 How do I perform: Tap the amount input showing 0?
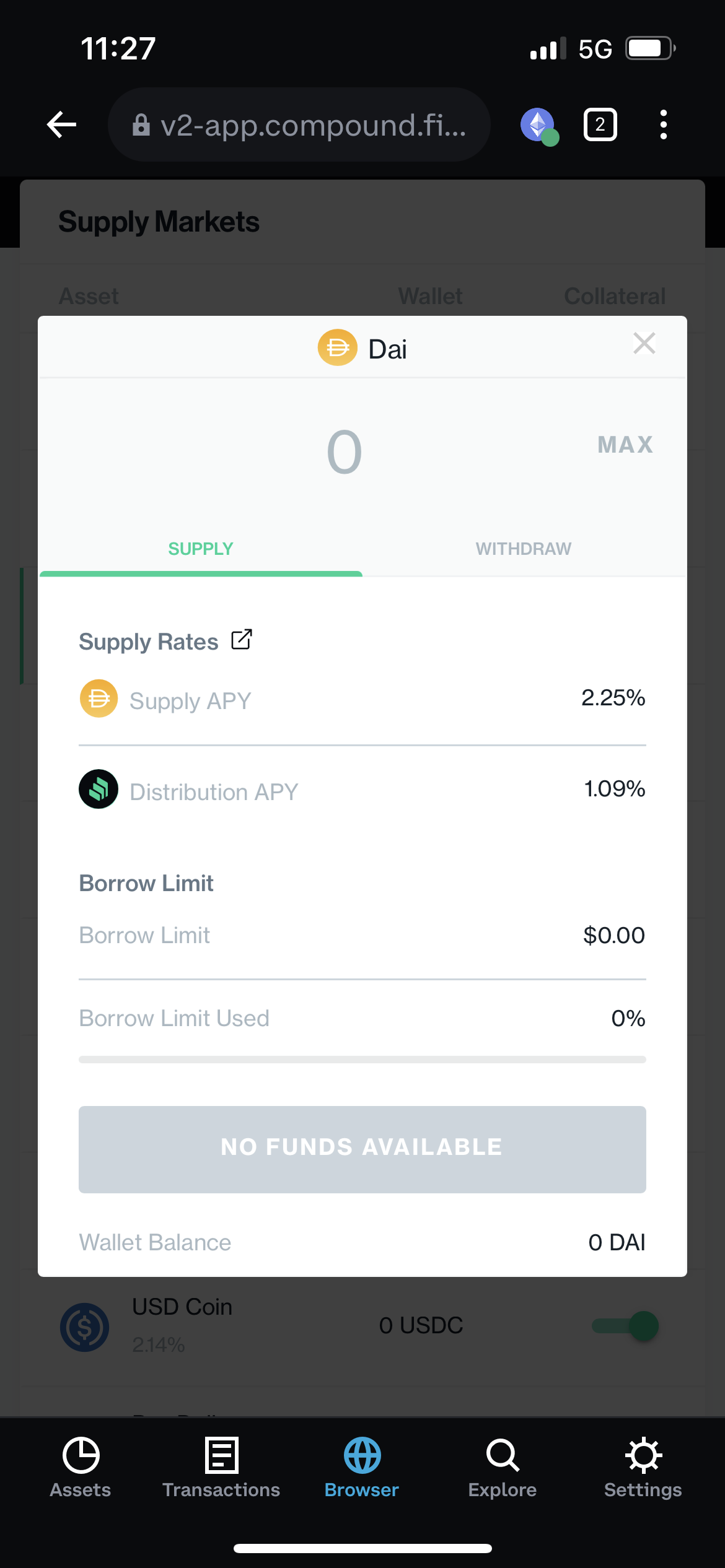point(343,450)
